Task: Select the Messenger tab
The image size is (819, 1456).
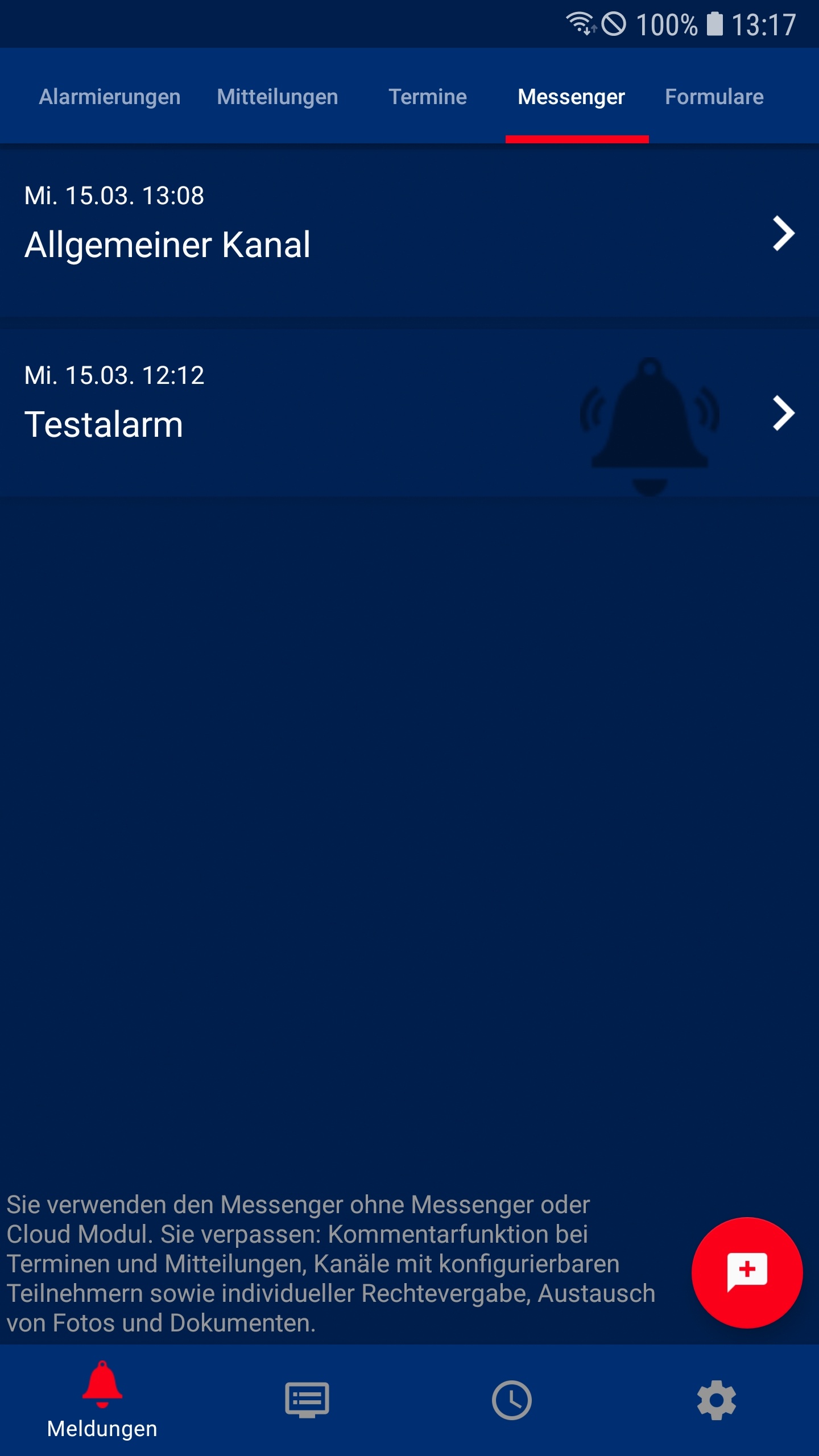Action: point(571,97)
